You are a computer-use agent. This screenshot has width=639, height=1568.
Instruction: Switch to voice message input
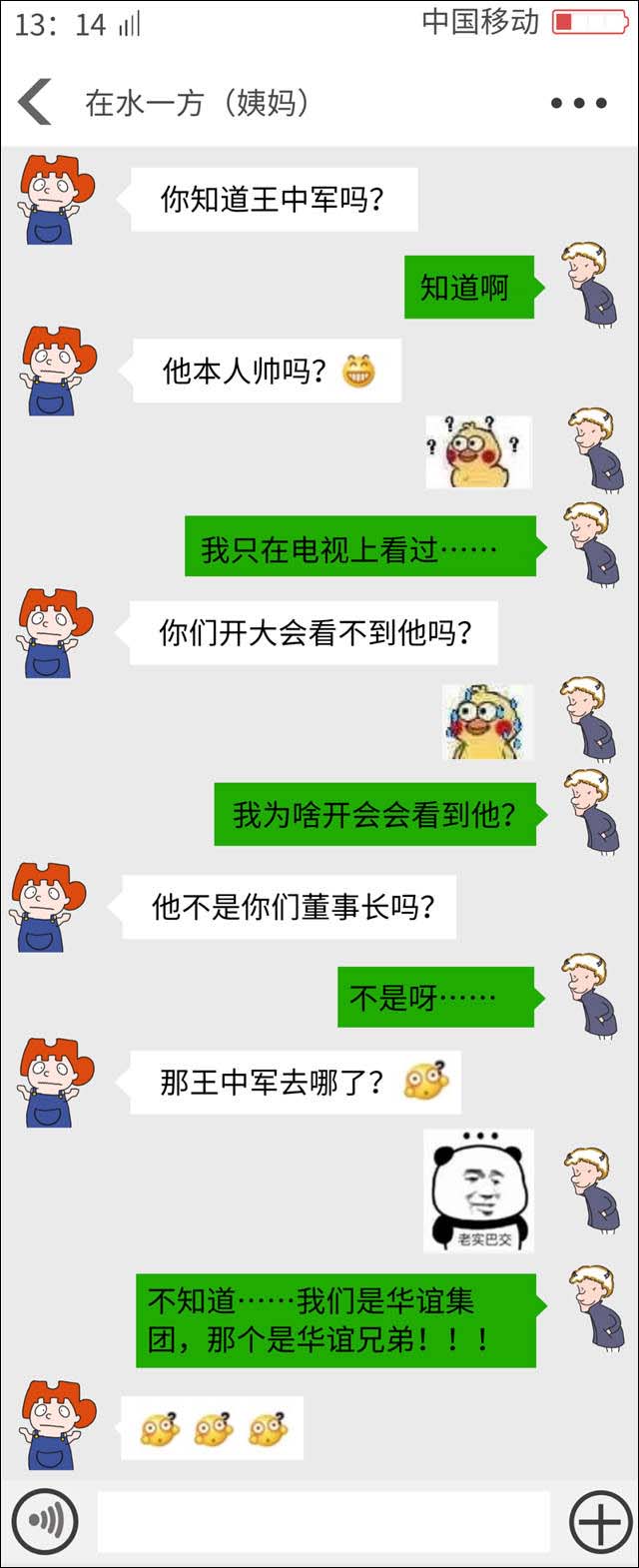[45, 1521]
